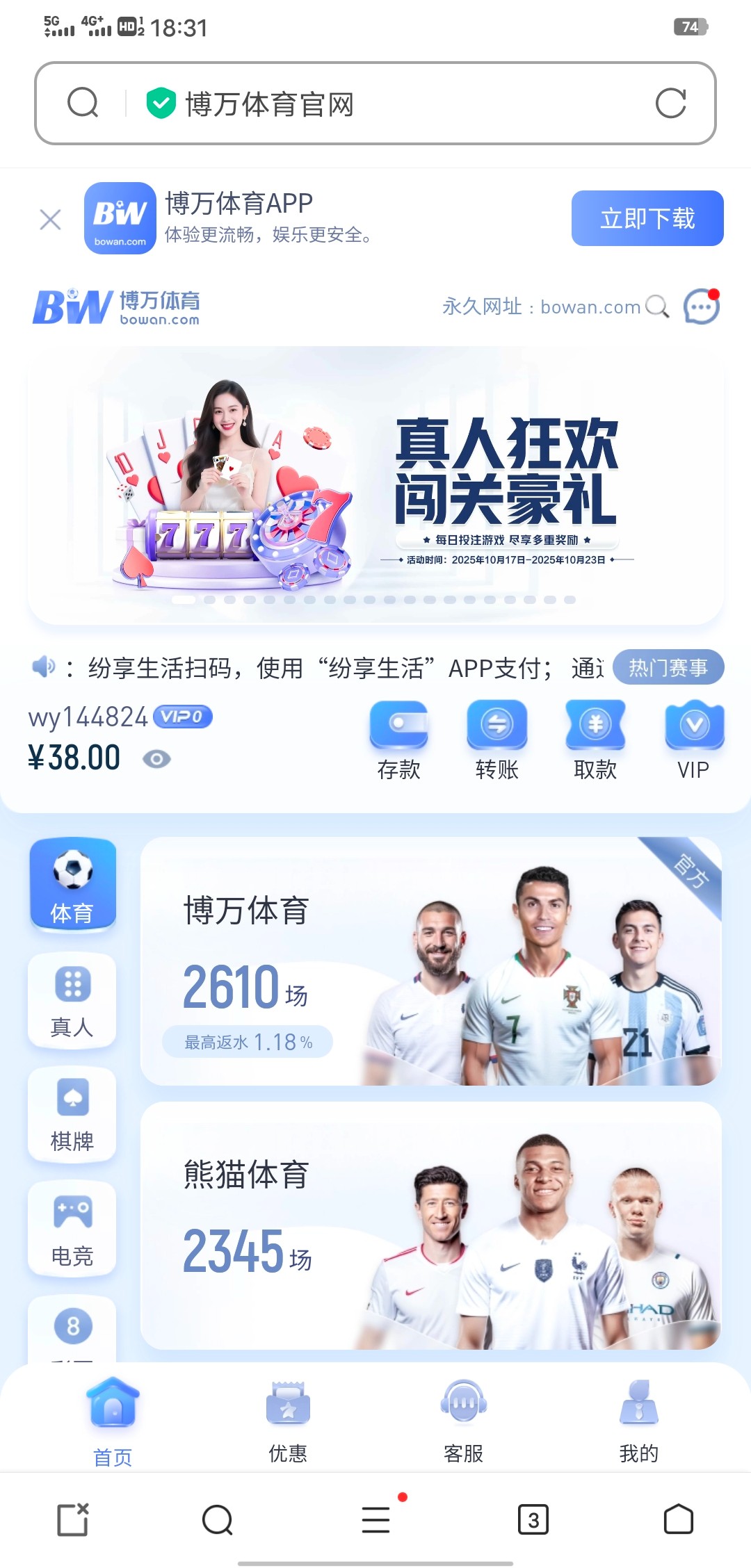Open the search magnifier beside bowan.com
Image resolution: width=751 pixels, height=1568 pixels.
(x=657, y=307)
